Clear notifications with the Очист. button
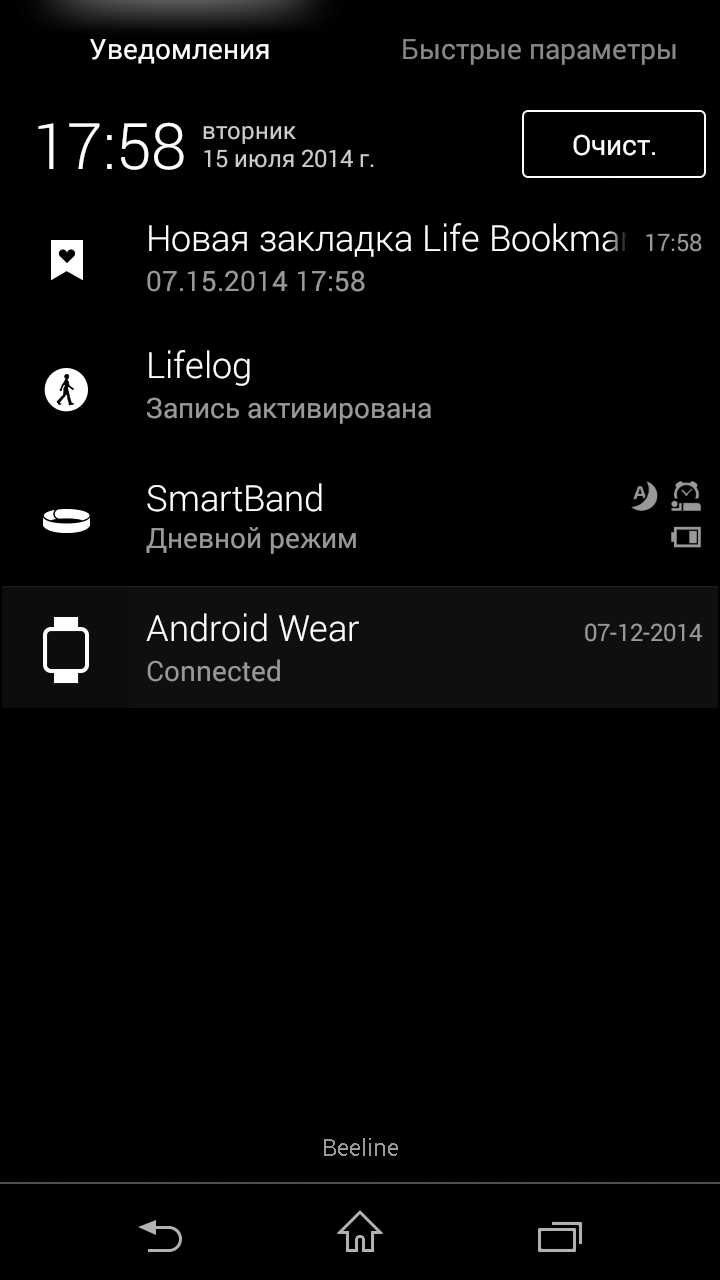 coord(613,145)
